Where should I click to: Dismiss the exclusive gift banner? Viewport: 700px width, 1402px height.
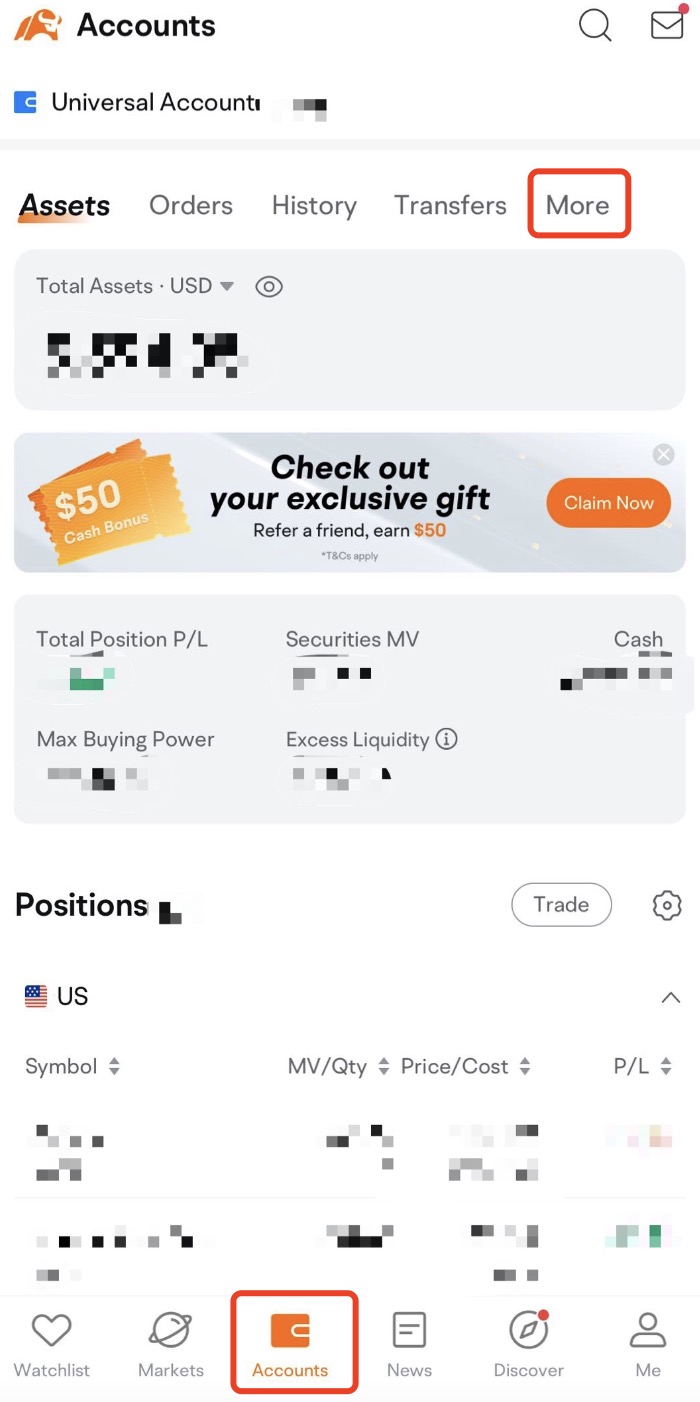[x=663, y=455]
